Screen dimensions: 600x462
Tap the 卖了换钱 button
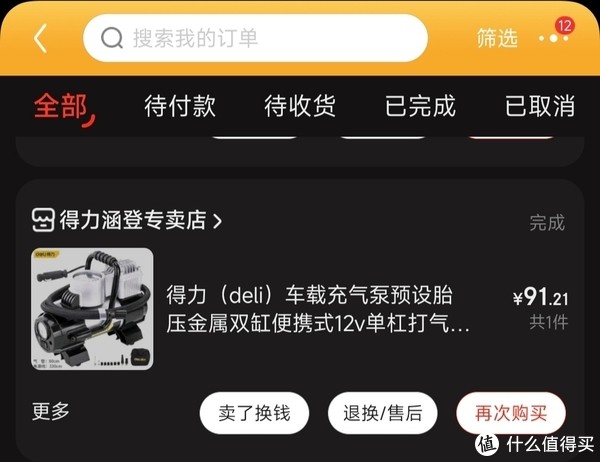[256, 412]
